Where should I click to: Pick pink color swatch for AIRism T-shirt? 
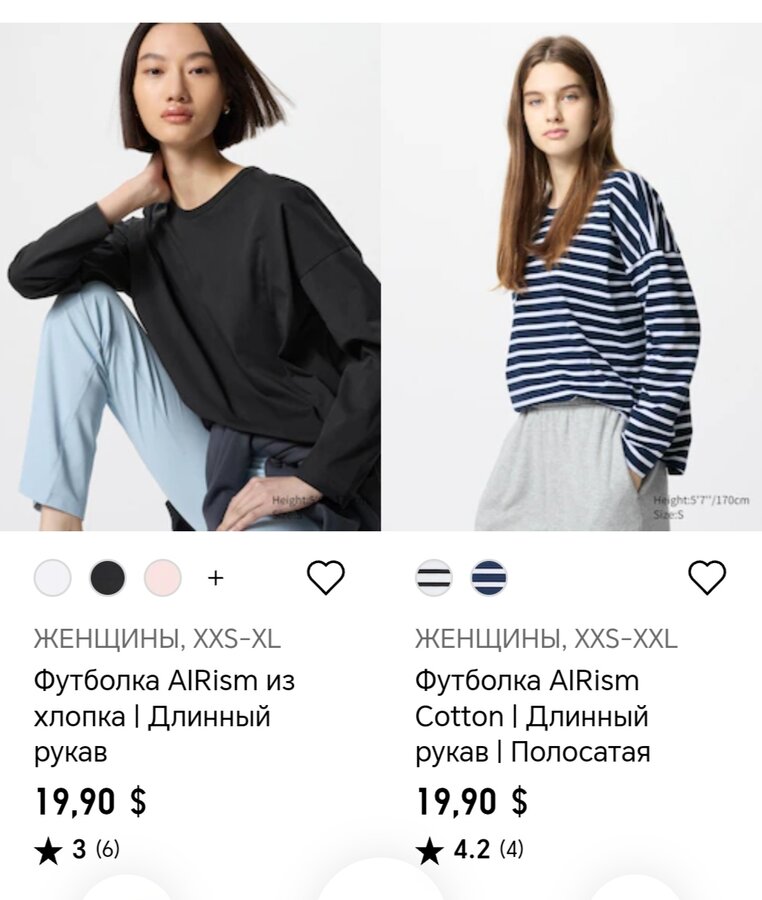click(x=162, y=578)
